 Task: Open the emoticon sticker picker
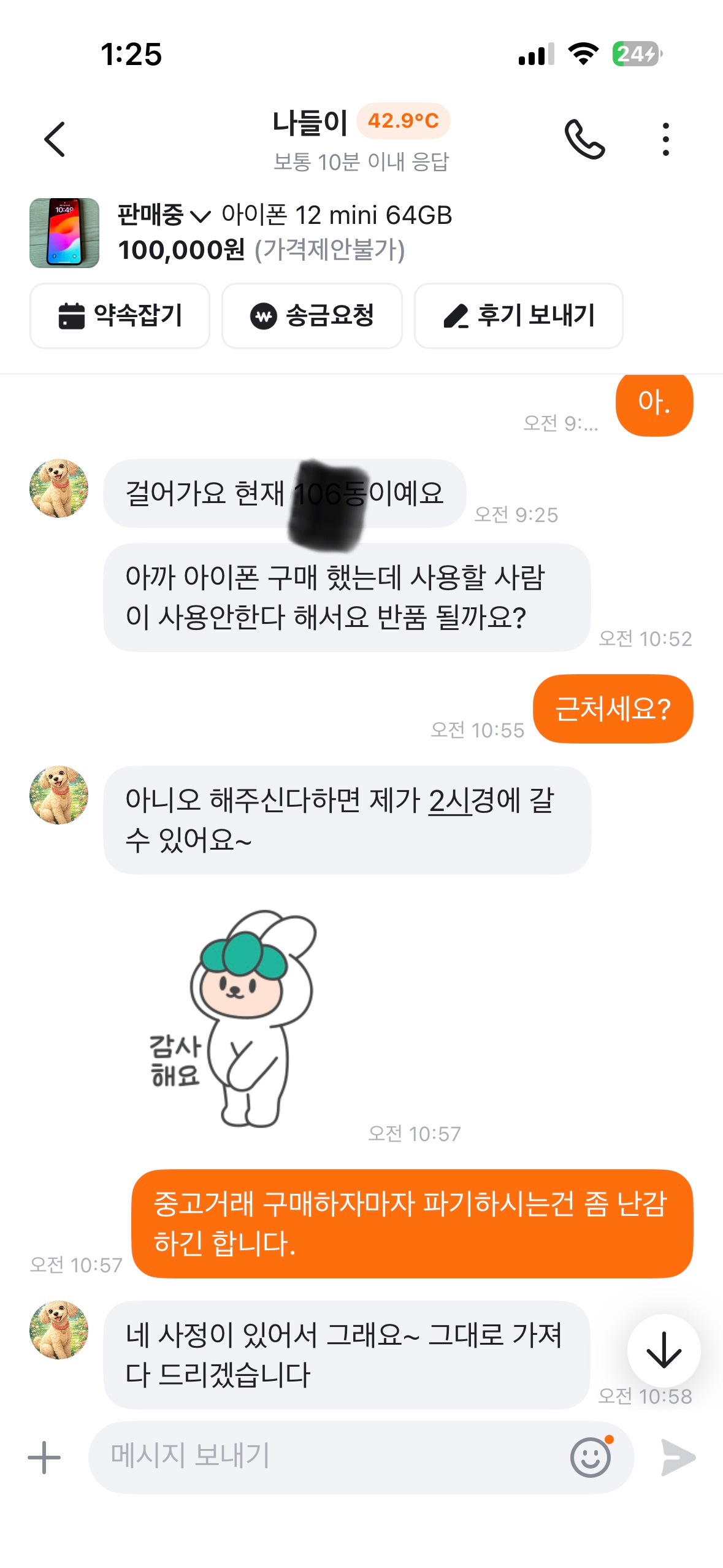point(591,1458)
